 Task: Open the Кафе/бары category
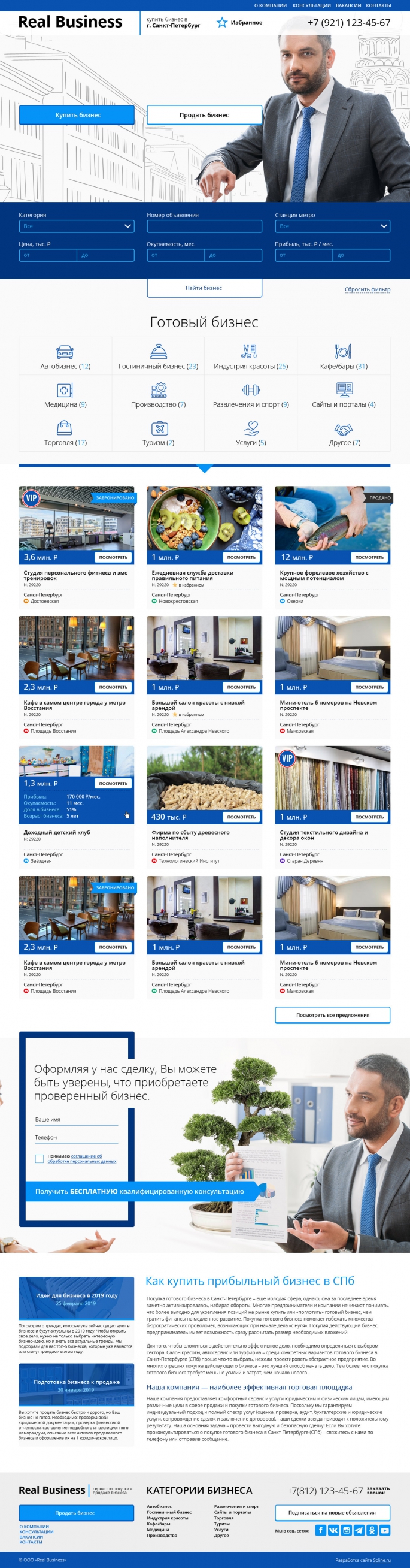343,357
